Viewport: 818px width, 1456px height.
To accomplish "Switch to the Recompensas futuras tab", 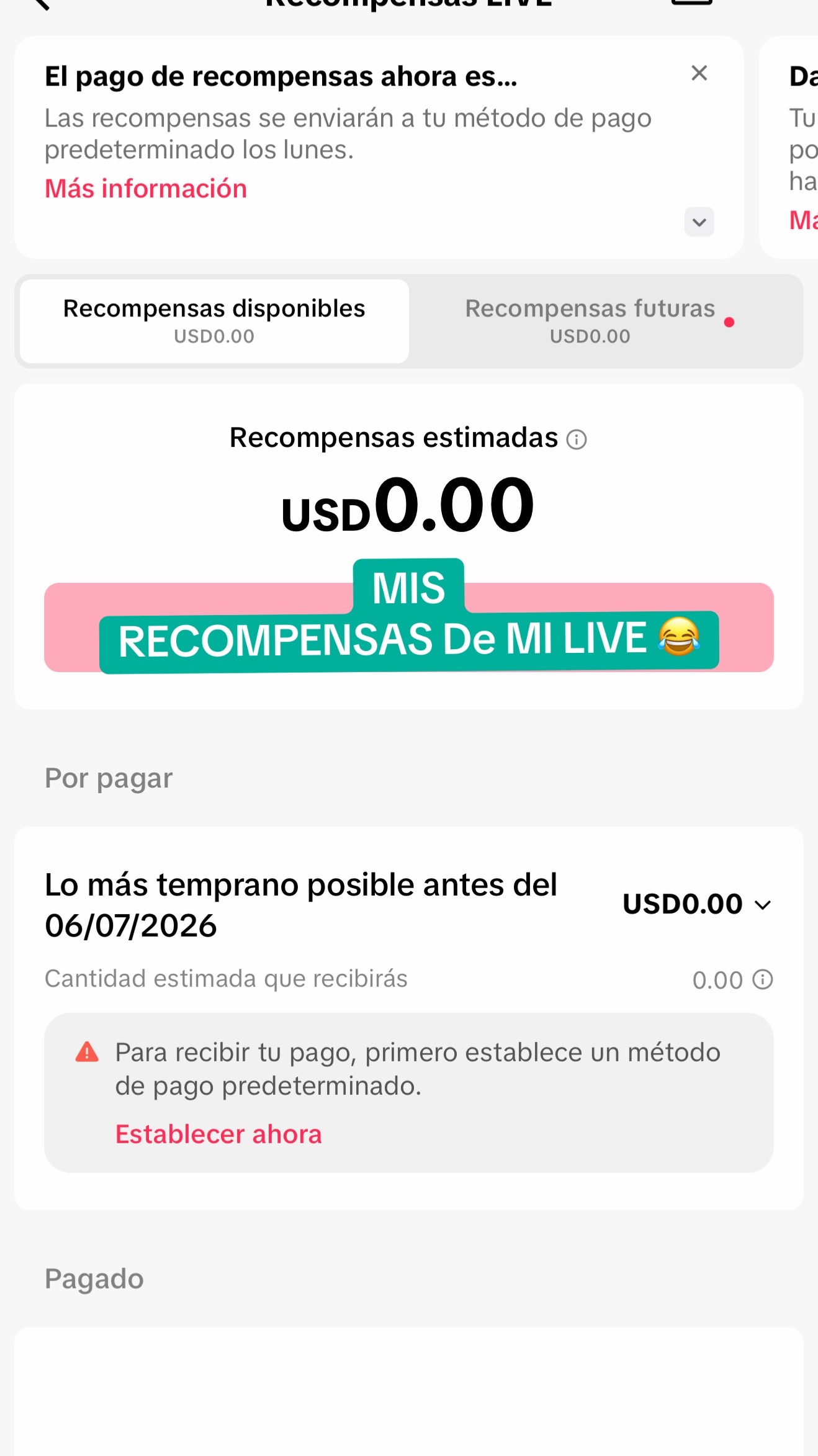I will pos(590,321).
